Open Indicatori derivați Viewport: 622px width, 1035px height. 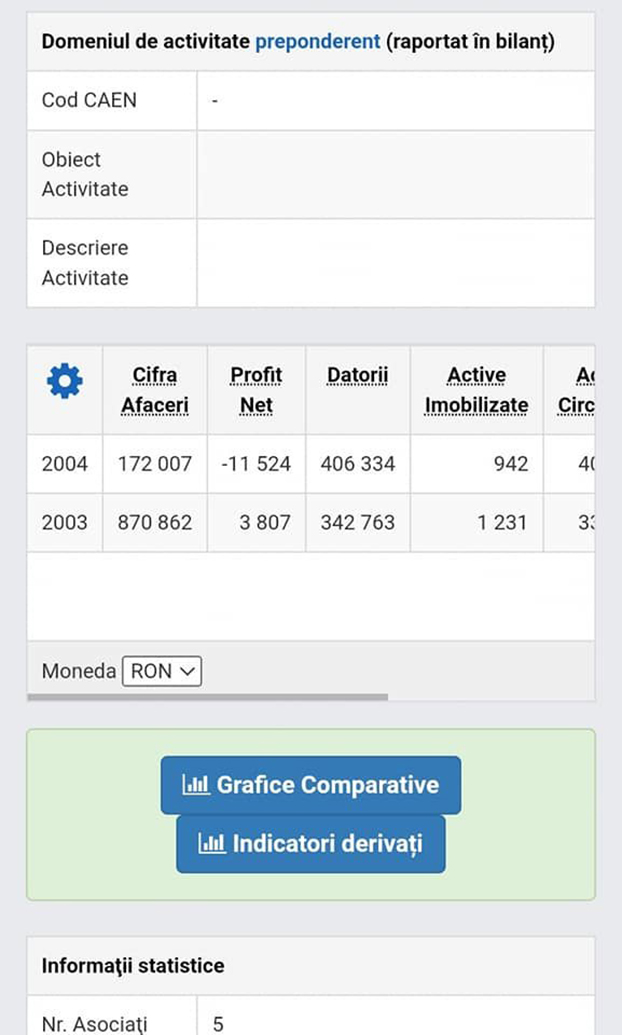311,844
